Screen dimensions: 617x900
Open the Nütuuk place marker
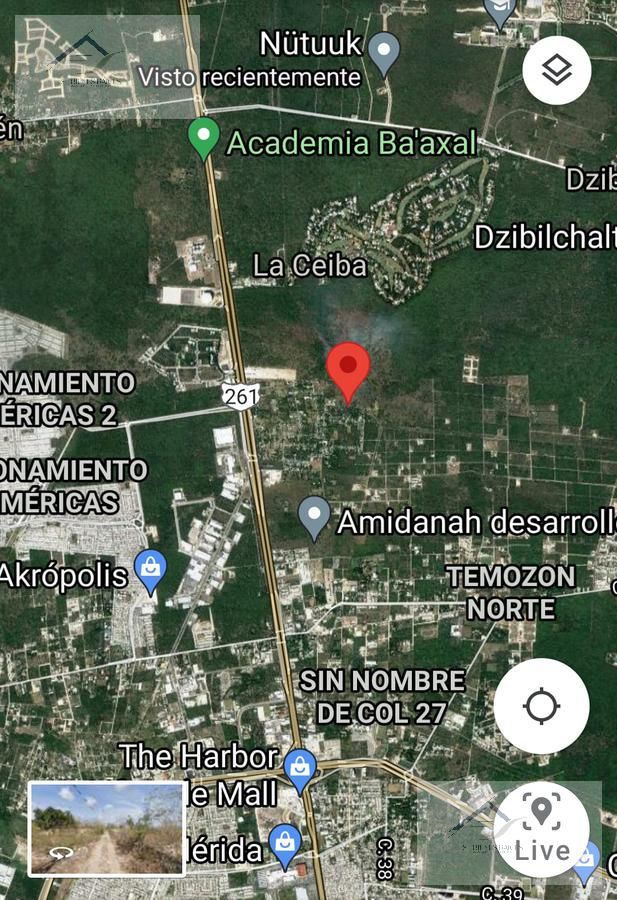[x=383, y=54]
